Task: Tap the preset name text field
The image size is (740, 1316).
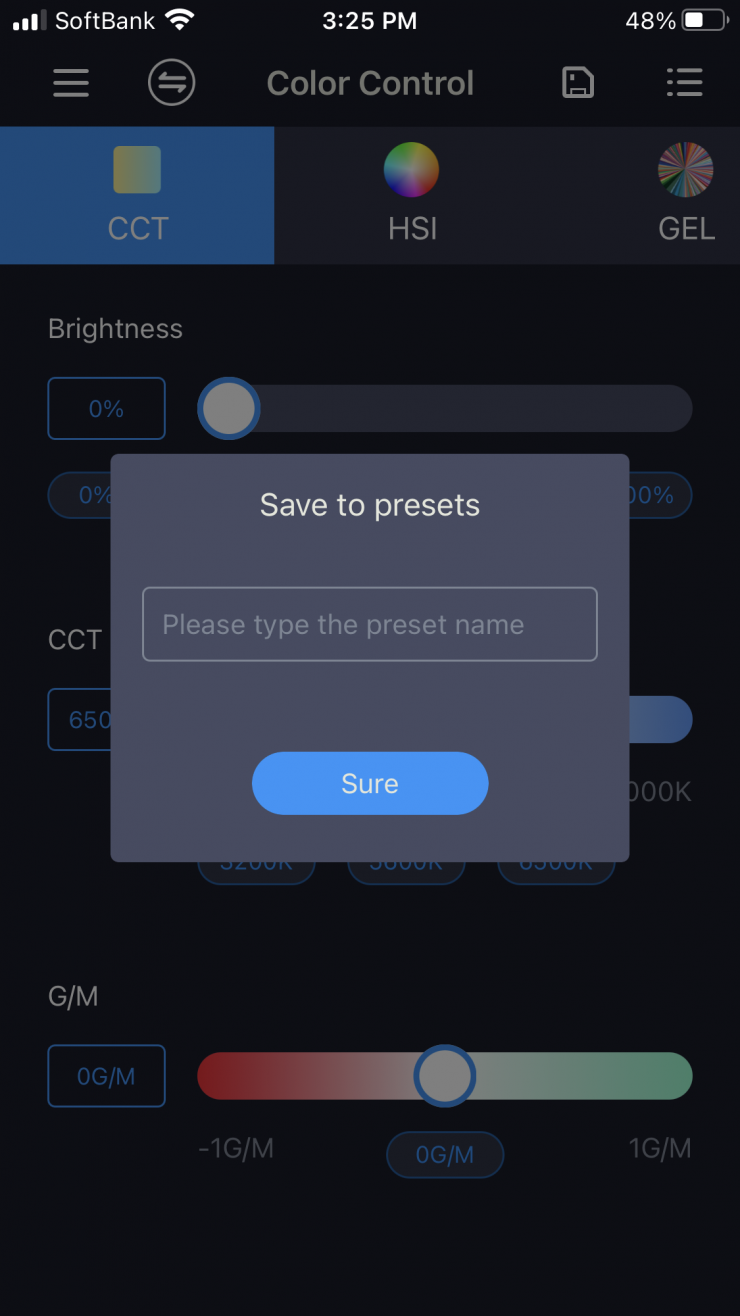Action: coord(369,624)
